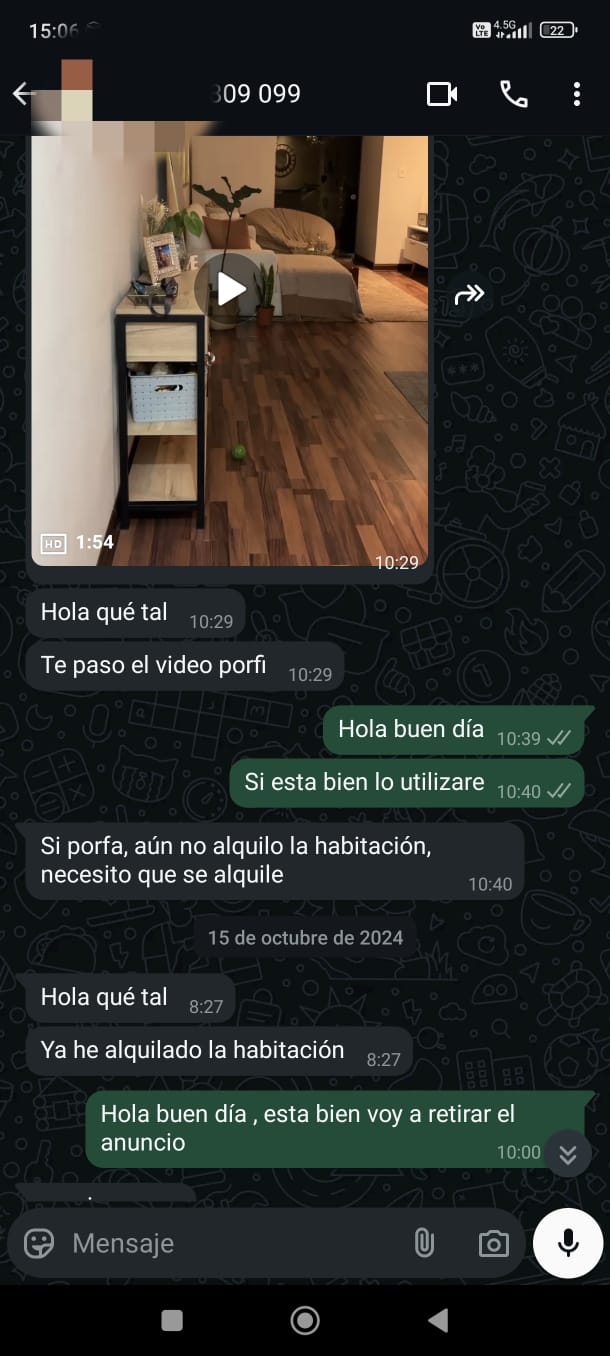610x1356 pixels.
Task: Open the three-dot overflow menu
Action: tap(577, 94)
